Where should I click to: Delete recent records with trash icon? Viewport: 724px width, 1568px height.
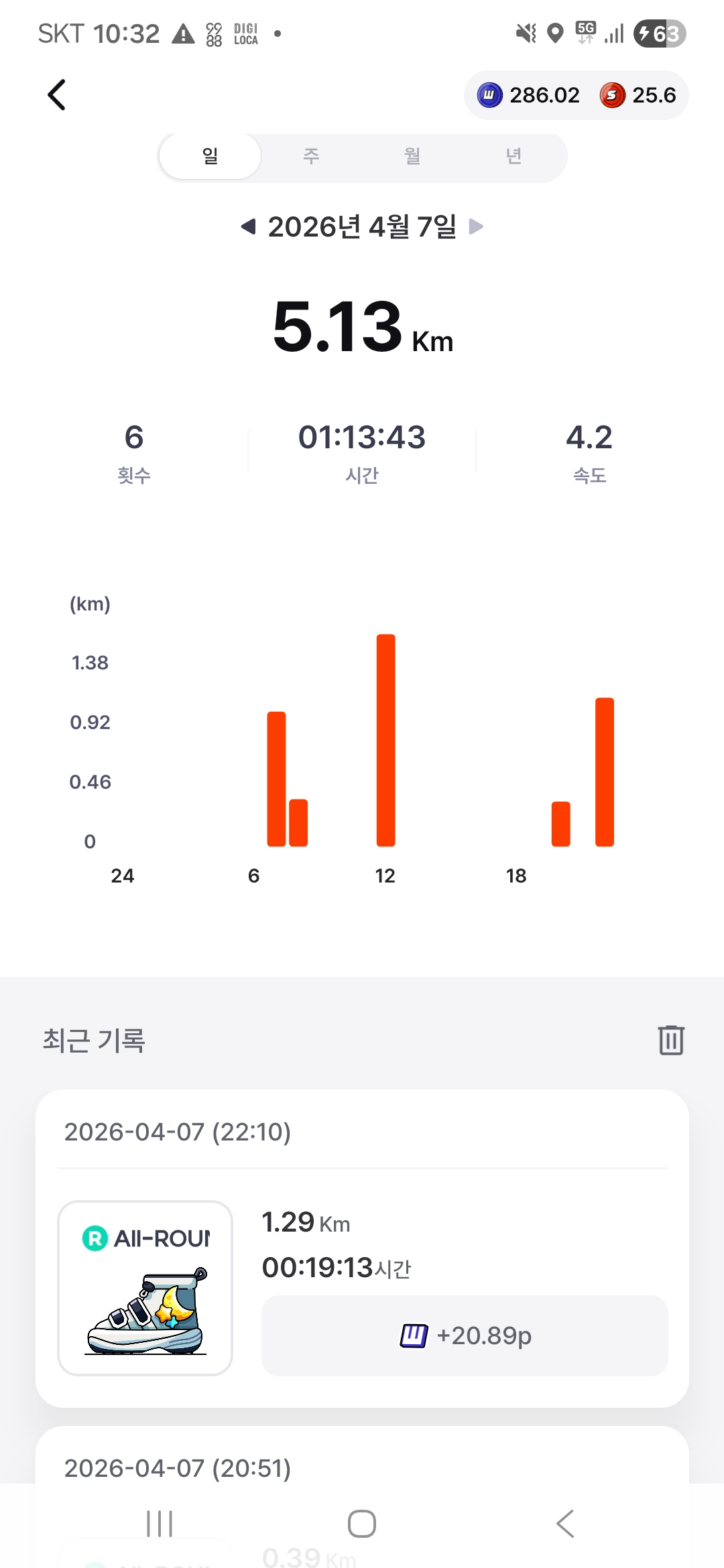pyautogui.click(x=670, y=1040)
